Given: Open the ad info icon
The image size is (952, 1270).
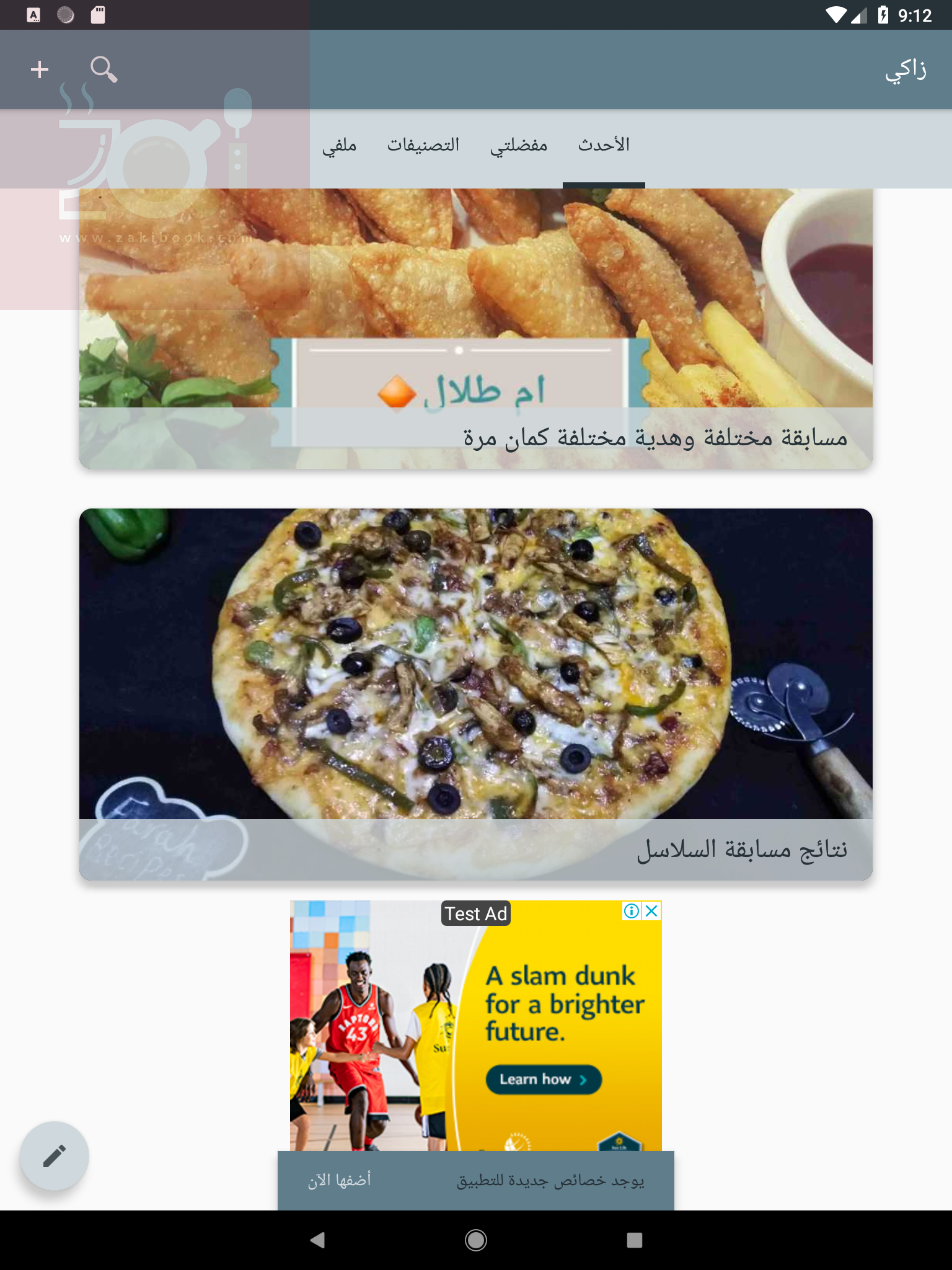Looking at the screenshot, I should click(631, 911).
